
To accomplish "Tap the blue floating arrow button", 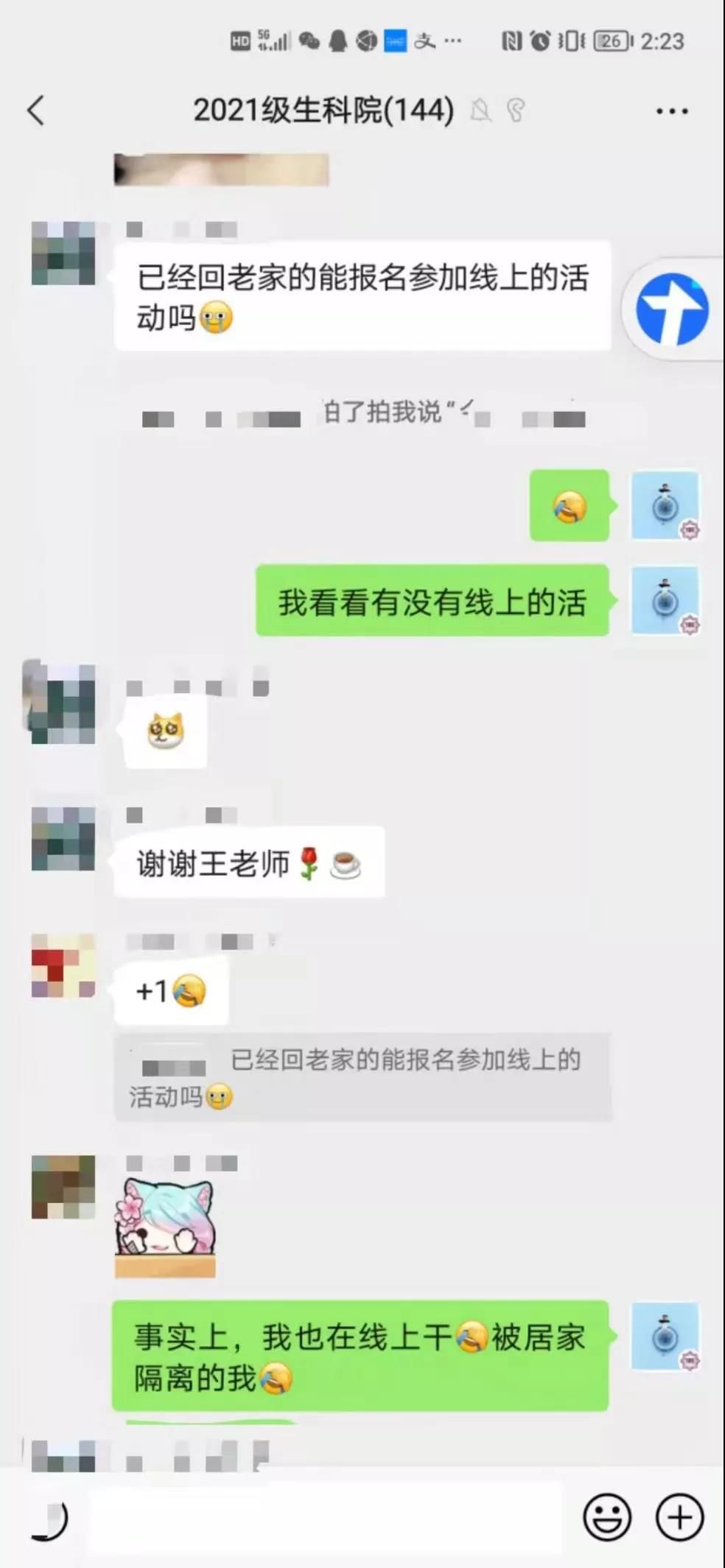I will (x=672, y=309).
